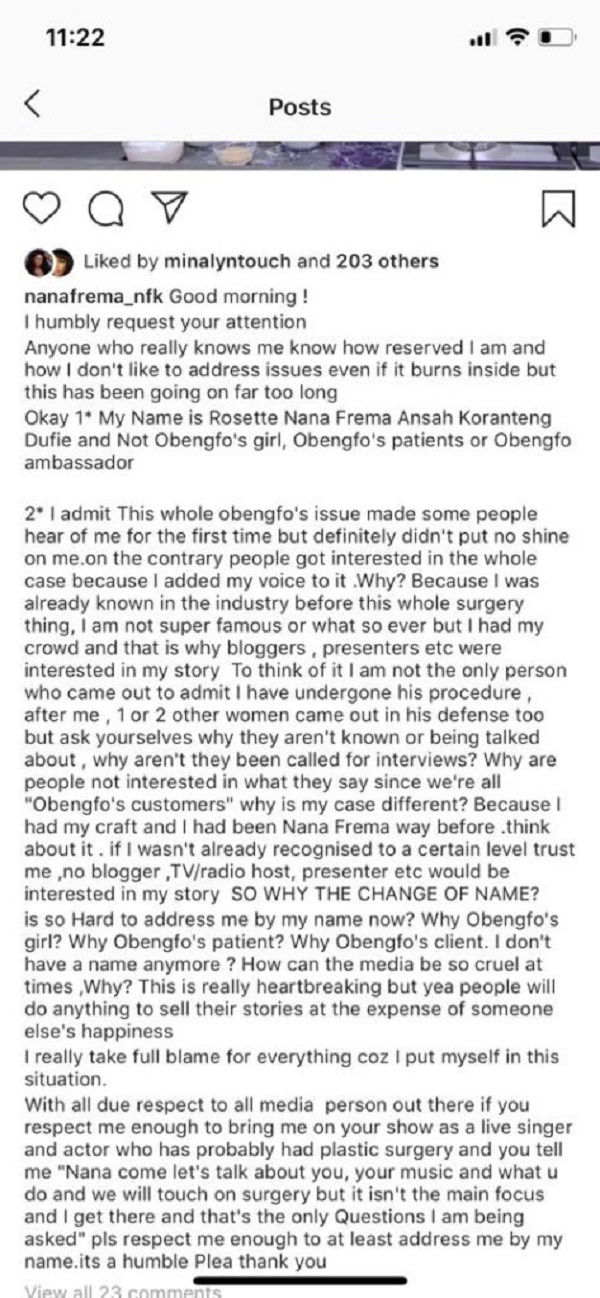
Task: Go back from the Posts screen
Action: click(x=32, y=105)
